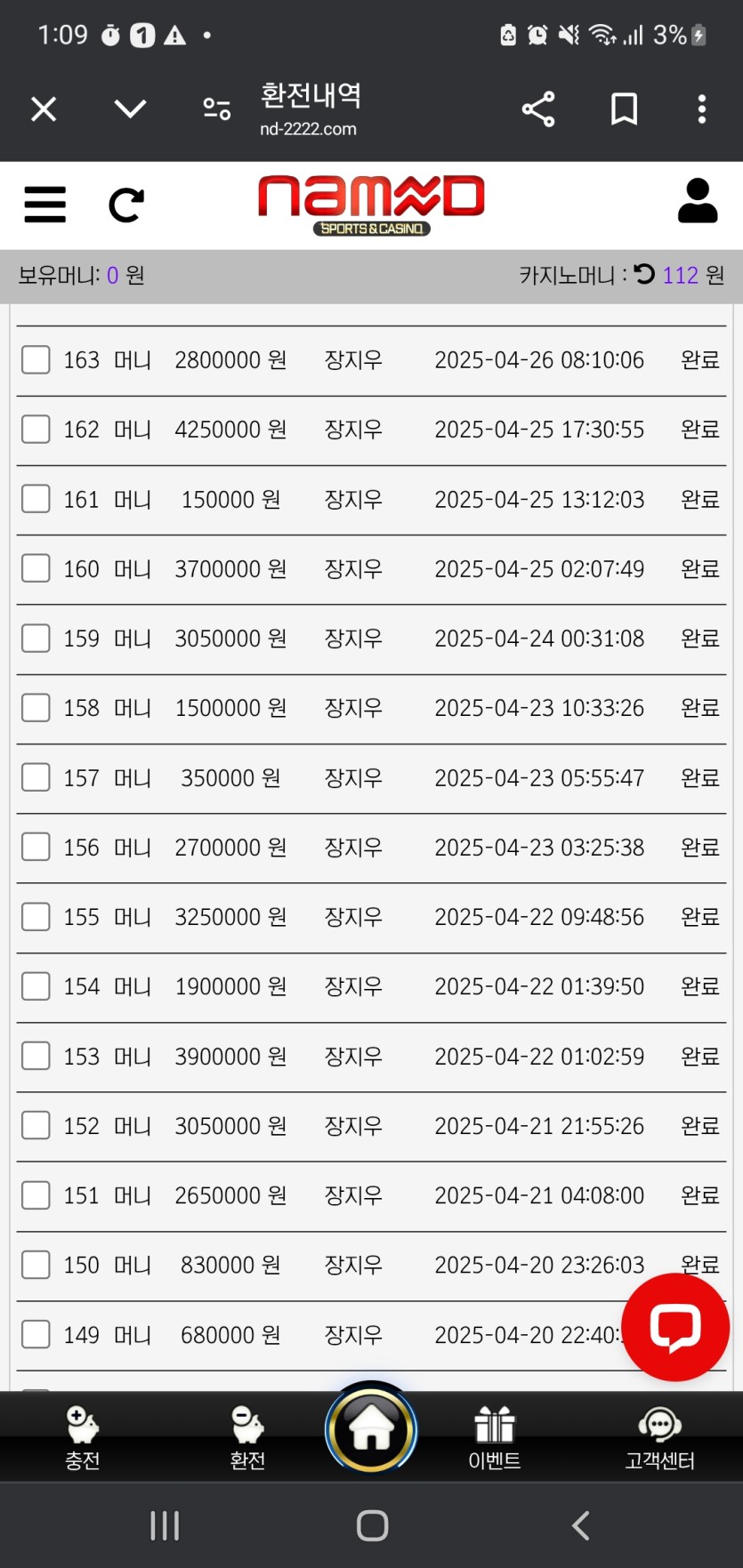743x1568 pixels.
Task: Go back using the system back button
Action: pyautogui.click(x=580, y=1526)
